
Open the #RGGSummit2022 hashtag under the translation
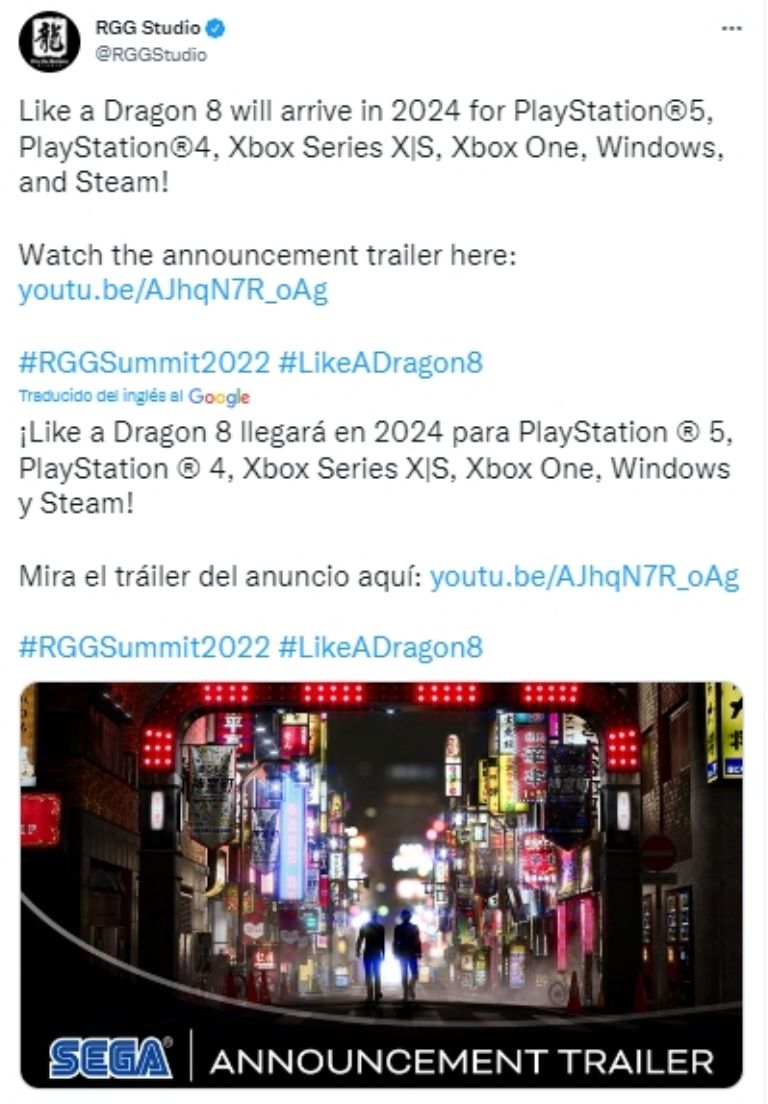[x=144, y=647]
